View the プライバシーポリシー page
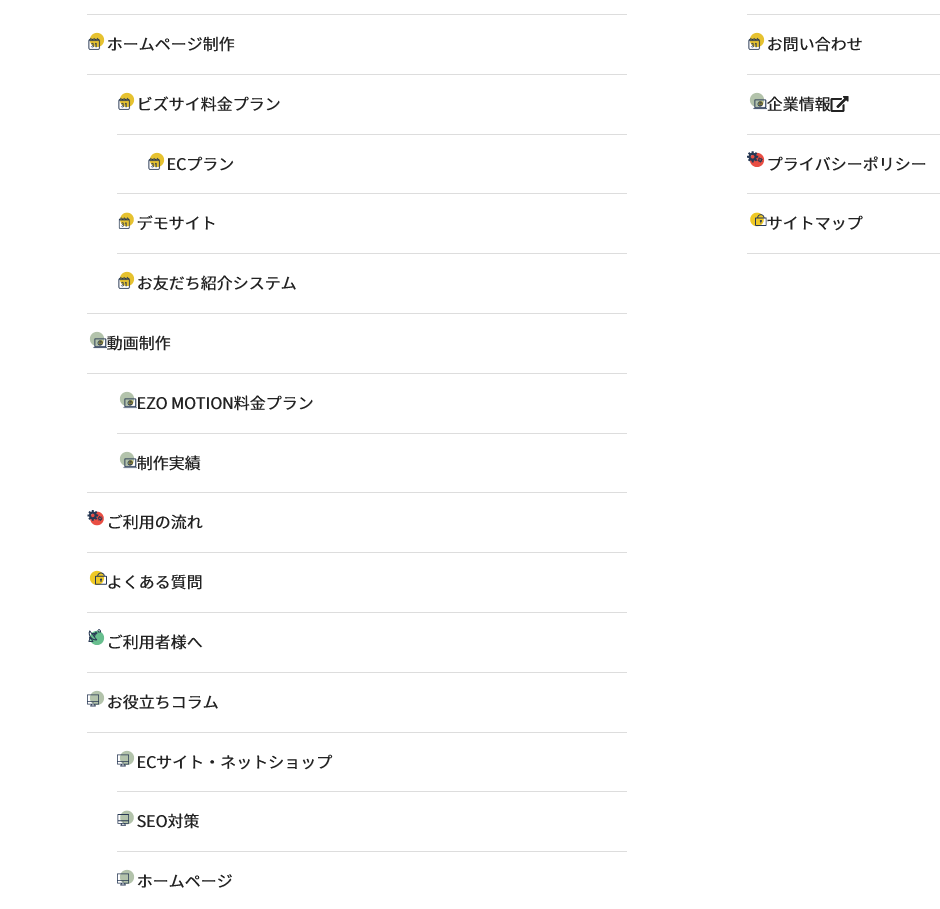This screenshot has width=940, height=909. (846, 164)
